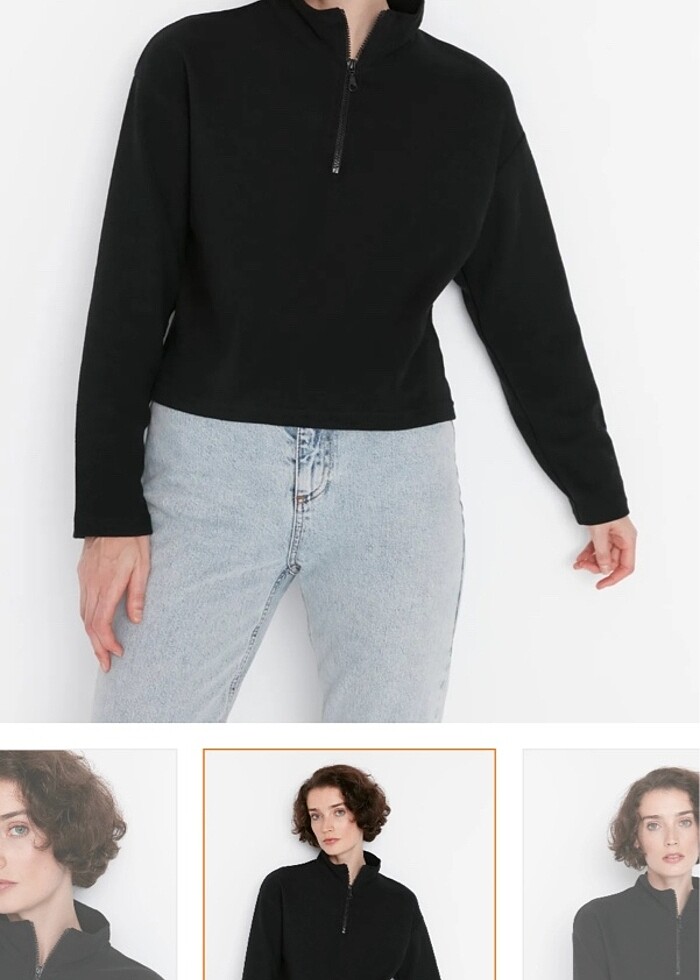Viewport: 700px width, 980px height.
Task: Open the side-profile close-up thumbnail of the collar
Action: [85, 865]
